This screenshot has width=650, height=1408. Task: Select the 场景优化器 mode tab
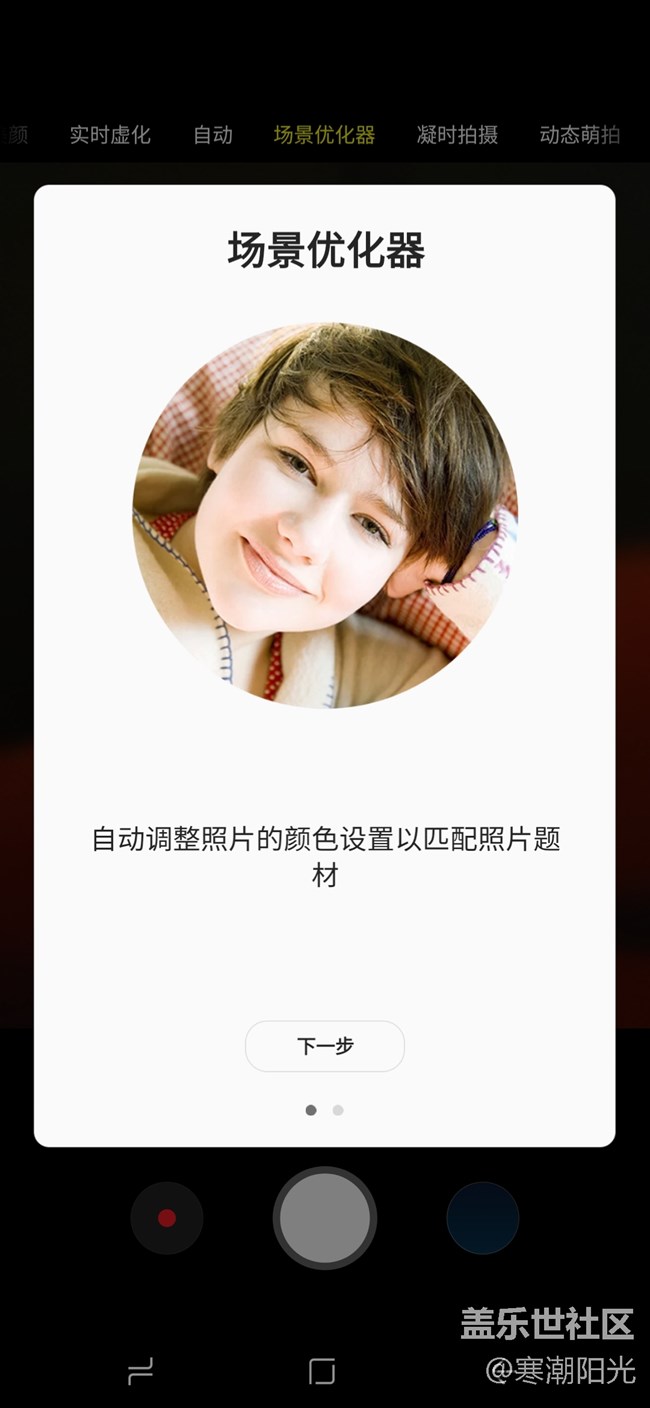click(325, 135)
